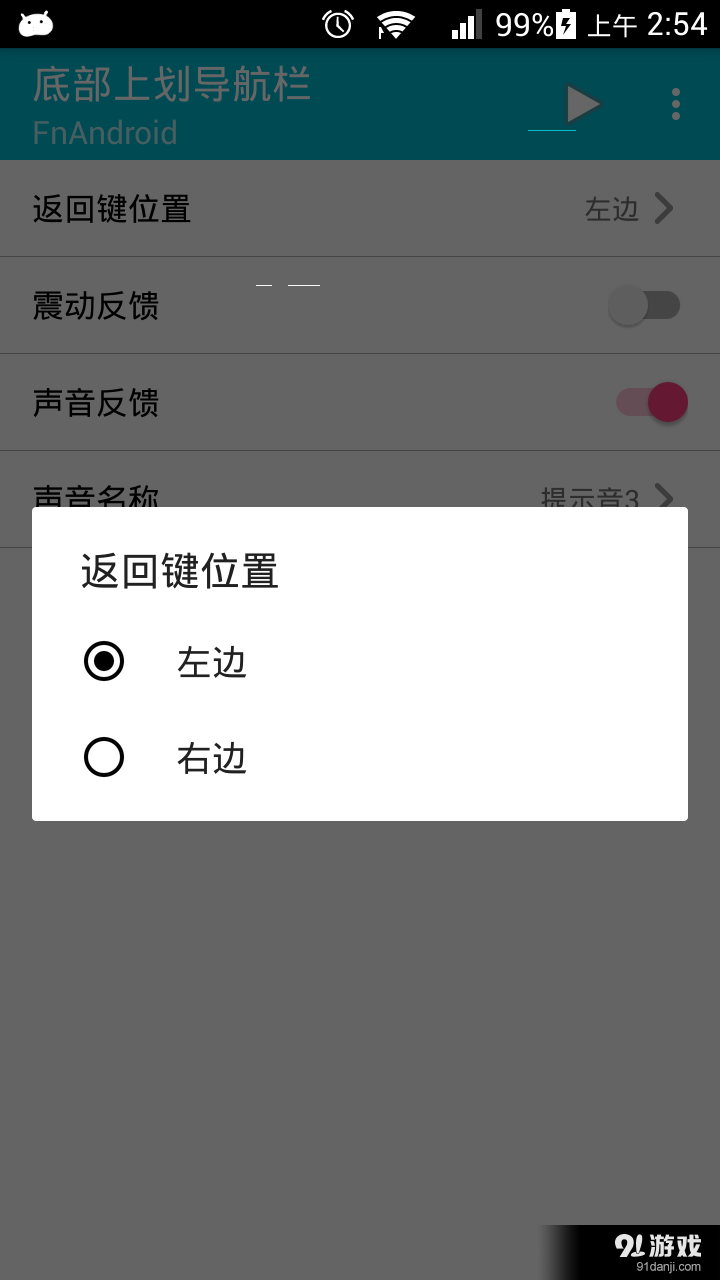This screenshot has height=1280, width=720.
Task: Tap the play icon to start the service
Action: point(581,103)
